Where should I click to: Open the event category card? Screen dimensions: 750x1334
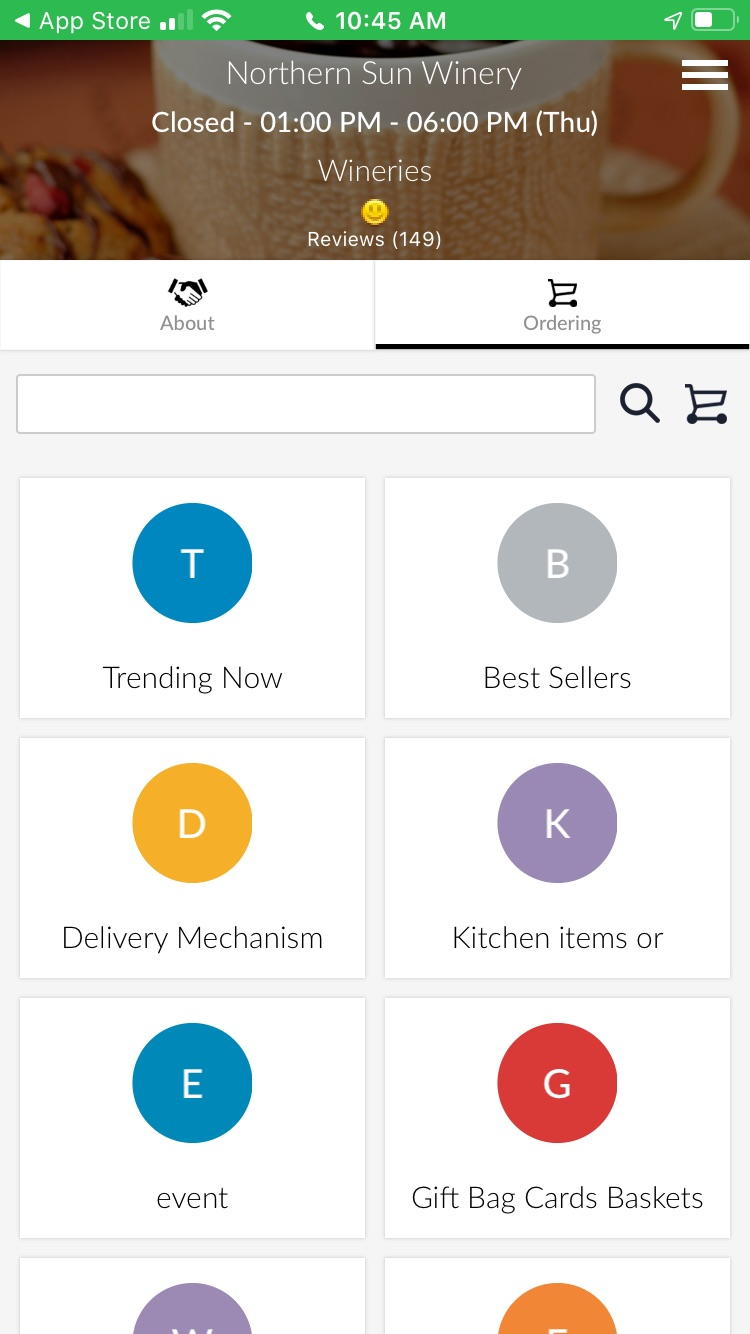192,1118
